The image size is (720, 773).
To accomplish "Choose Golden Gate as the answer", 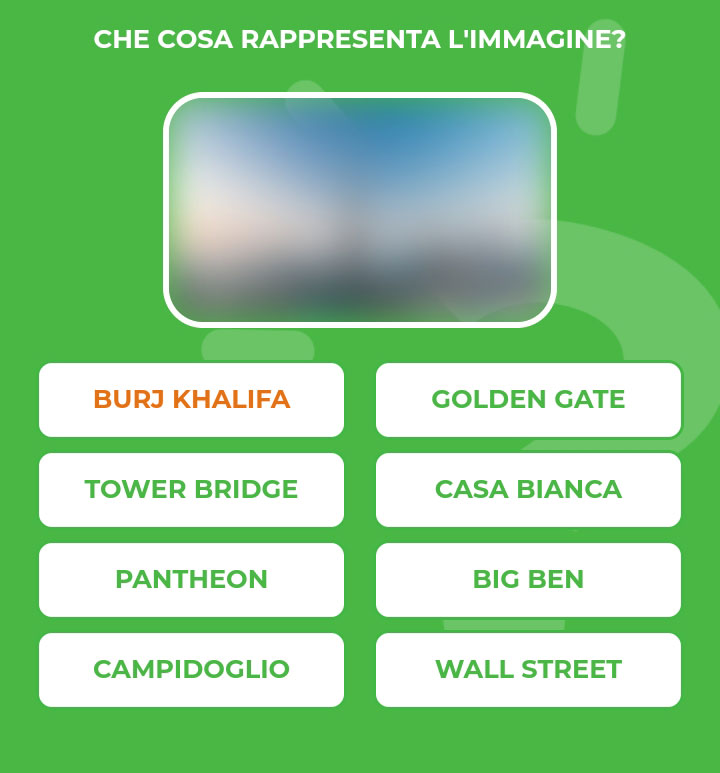I will click(x=528, y=400).
